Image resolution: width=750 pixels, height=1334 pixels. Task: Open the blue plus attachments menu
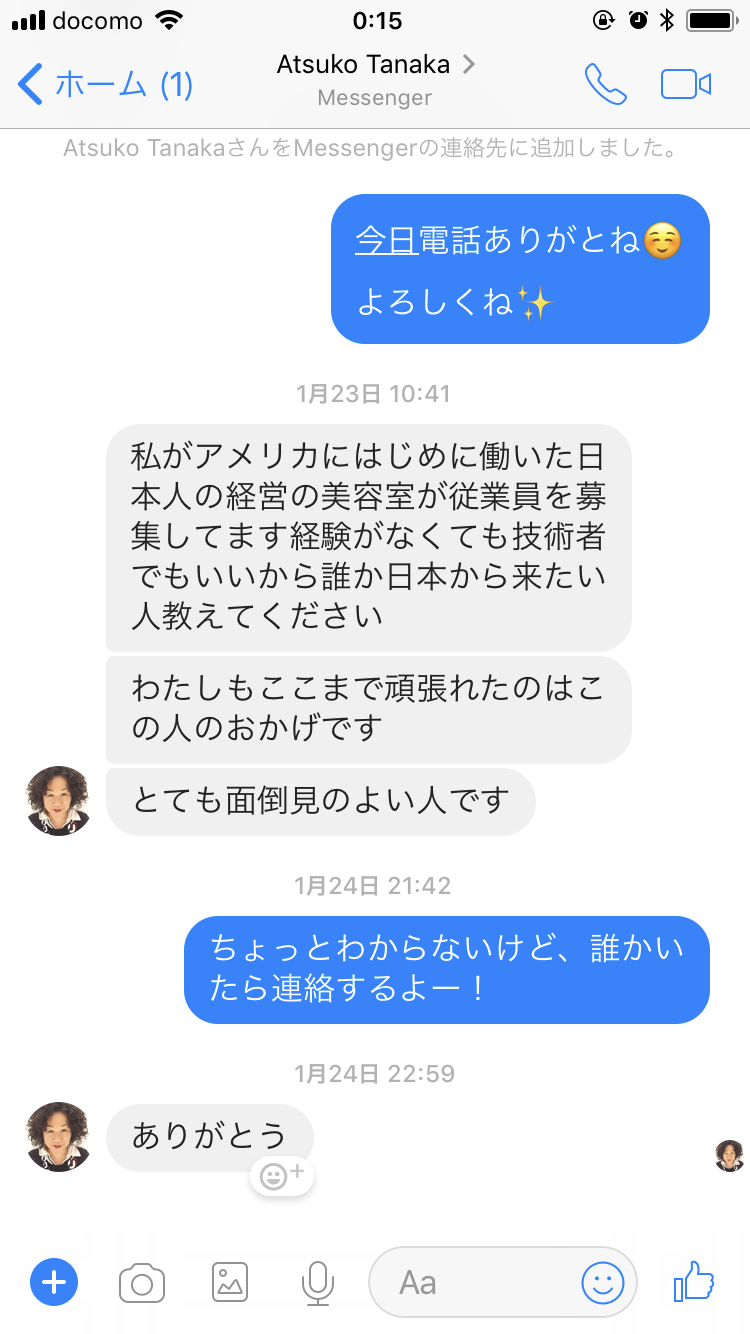point(54,1282)
